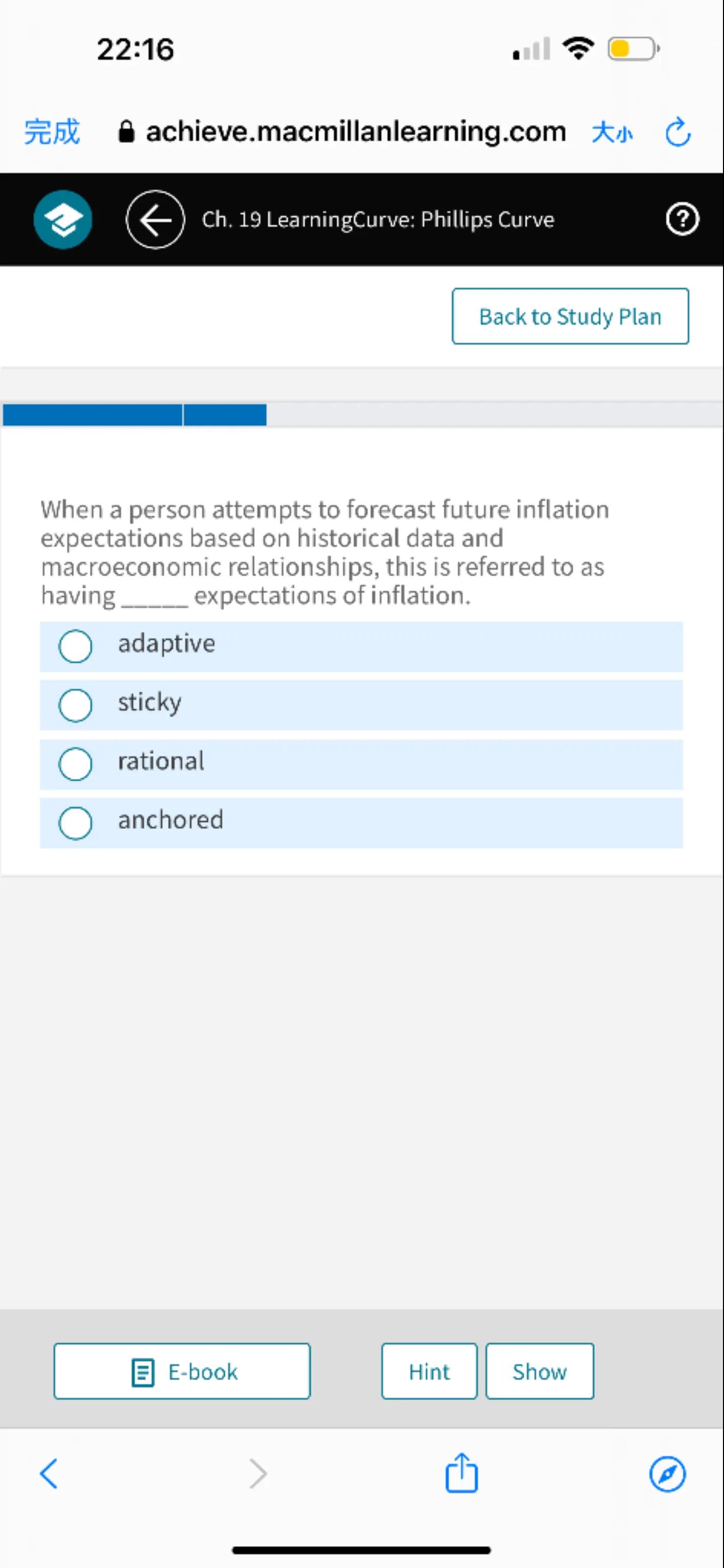Image resolution: width=724 pixels, height=1568 pixels.
Task: Pick the rational option
Action: pos(76,764)
